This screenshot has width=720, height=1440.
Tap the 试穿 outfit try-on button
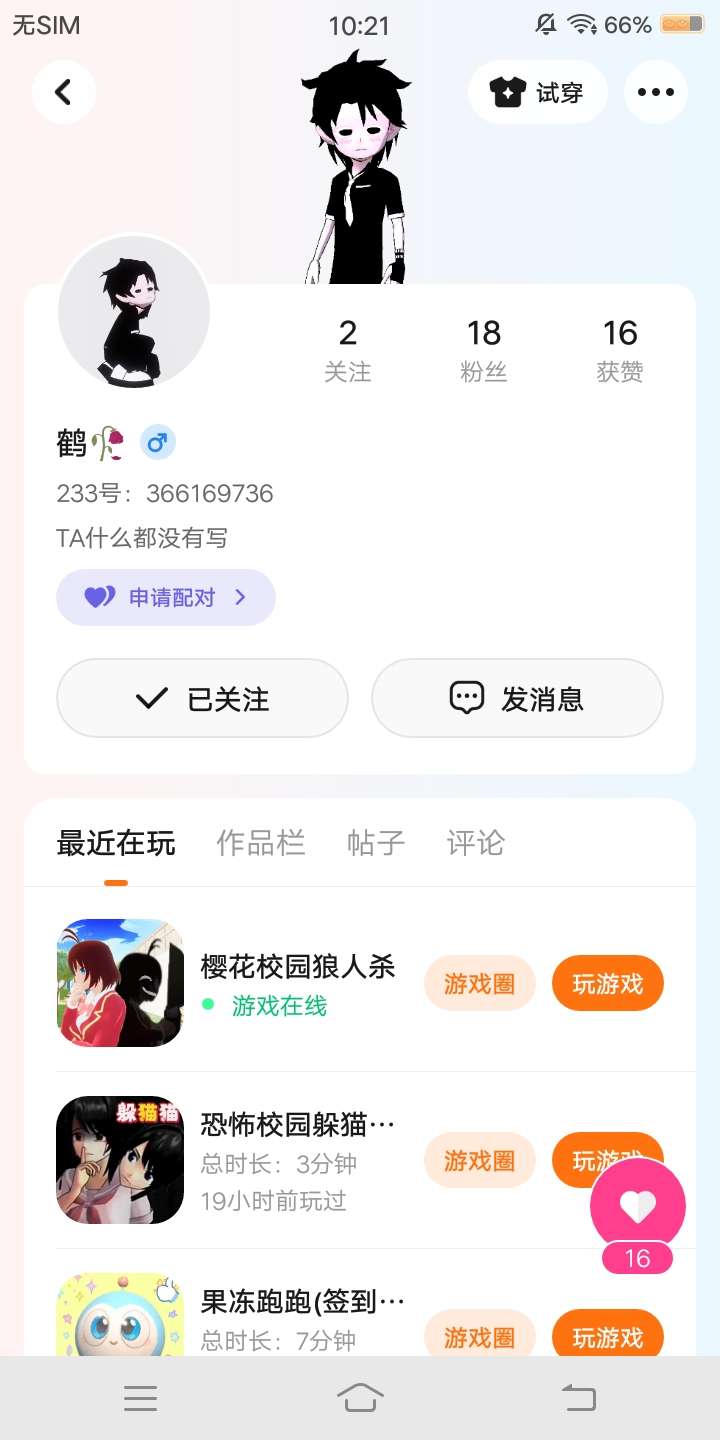coord(537,92)
